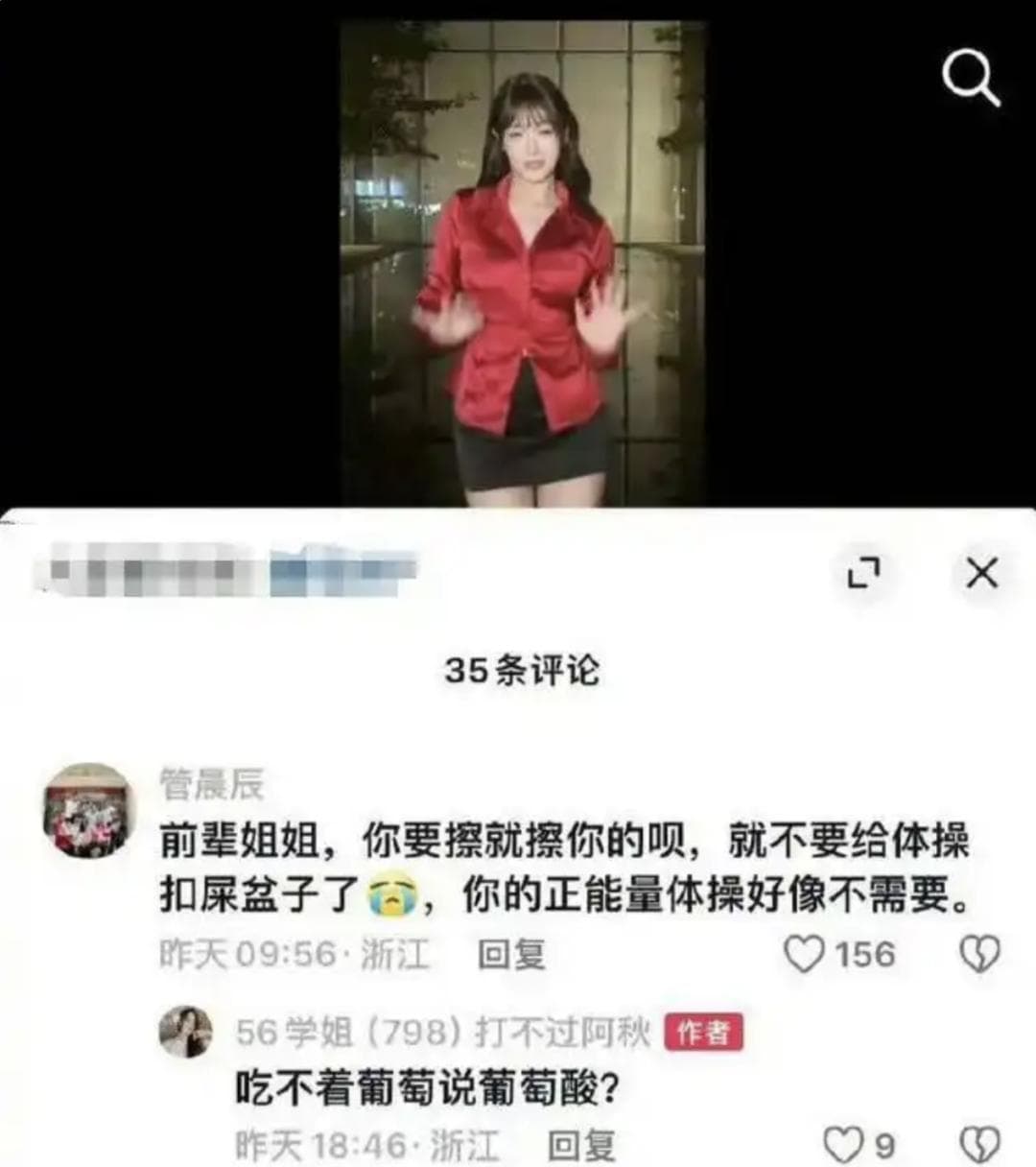This screenshot has height=1167, width=1036.
Task: Like 管晨辰's comment
Action: (805, 954)
